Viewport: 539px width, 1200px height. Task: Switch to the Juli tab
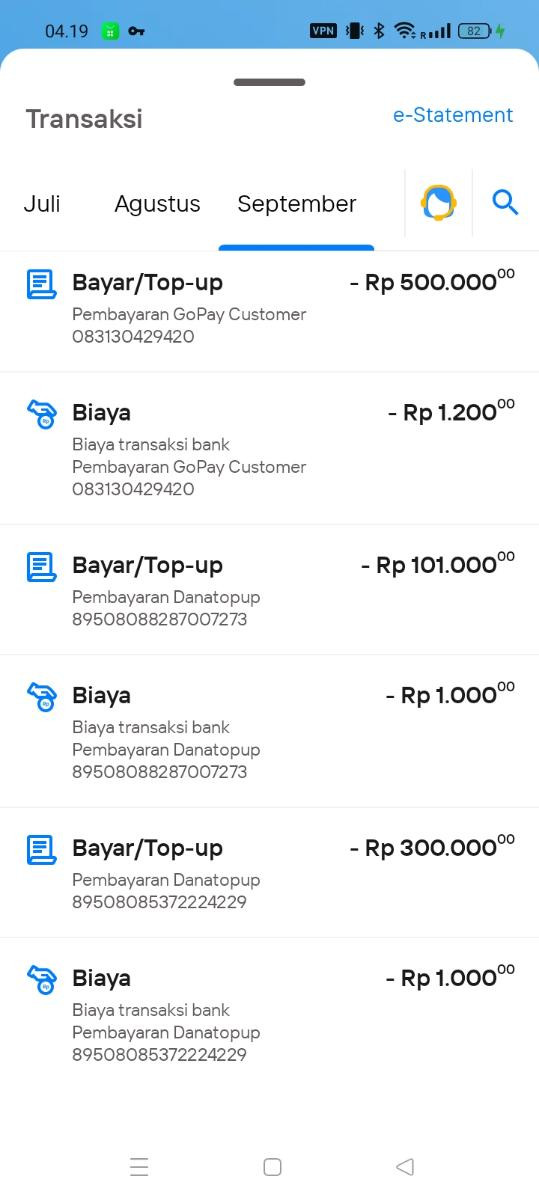pyautogui.click(x=42, y=204)
